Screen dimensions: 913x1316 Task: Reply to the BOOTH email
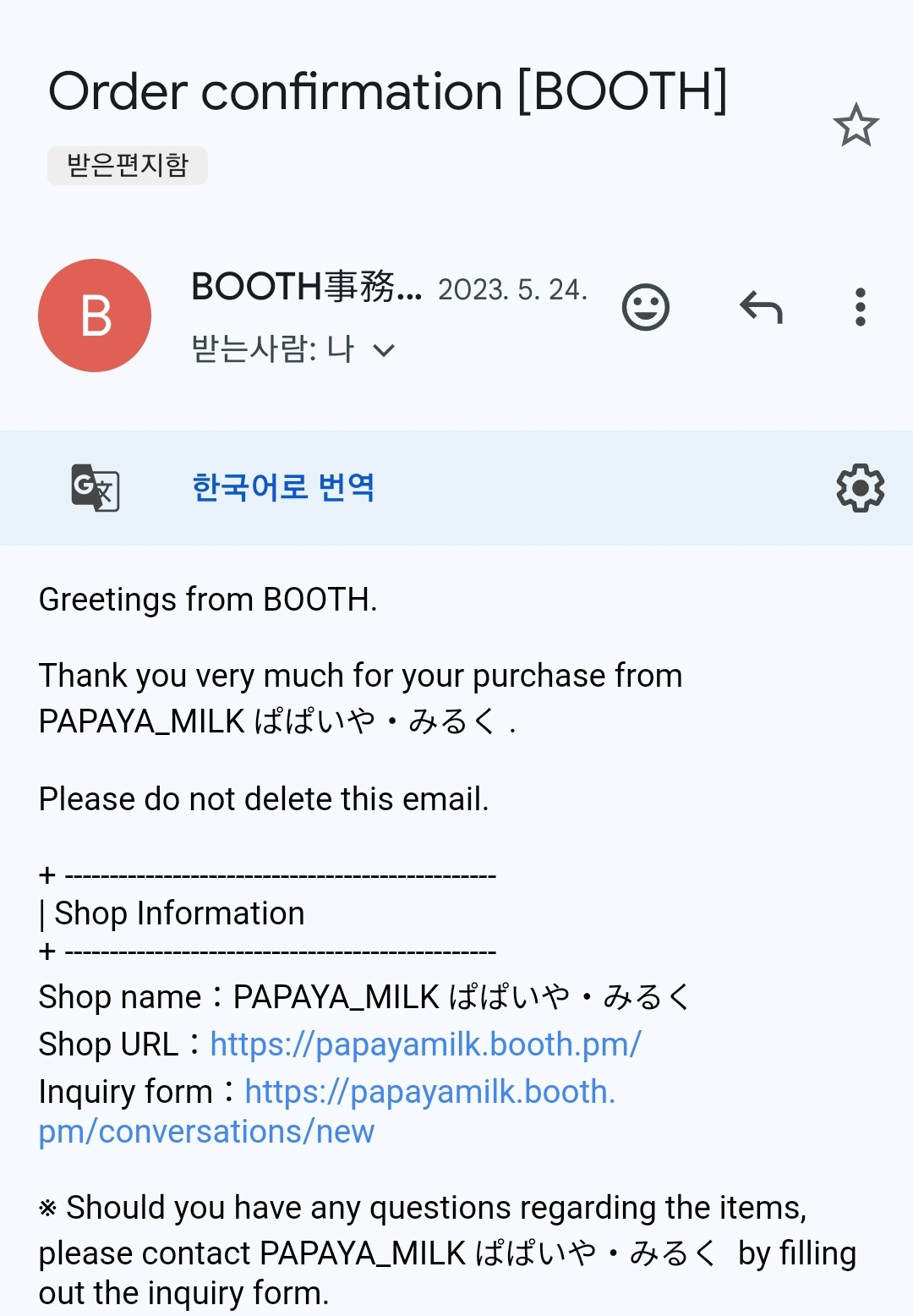(761, 307)
